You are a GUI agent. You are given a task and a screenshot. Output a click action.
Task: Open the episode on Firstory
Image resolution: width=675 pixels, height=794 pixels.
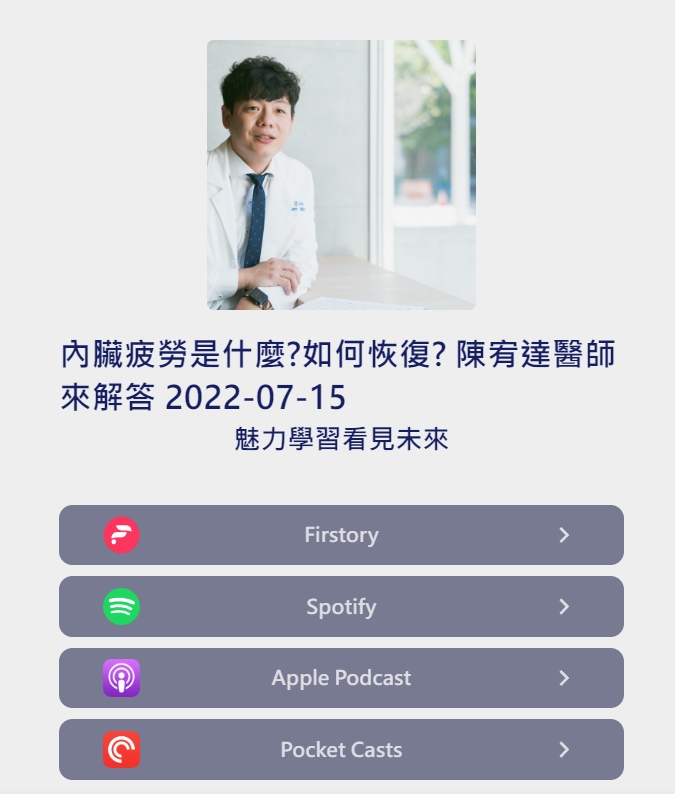341,535
